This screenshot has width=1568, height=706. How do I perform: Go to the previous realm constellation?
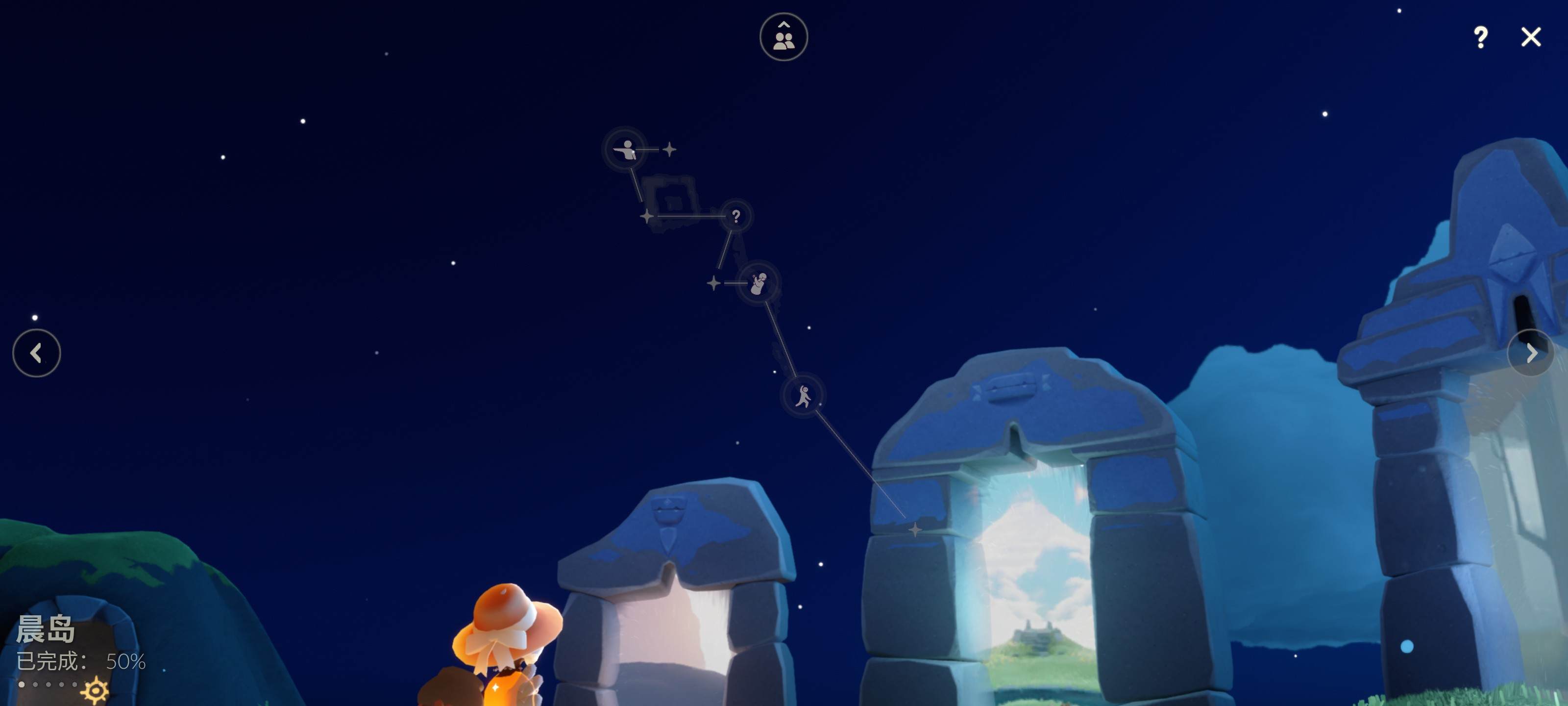37,353
